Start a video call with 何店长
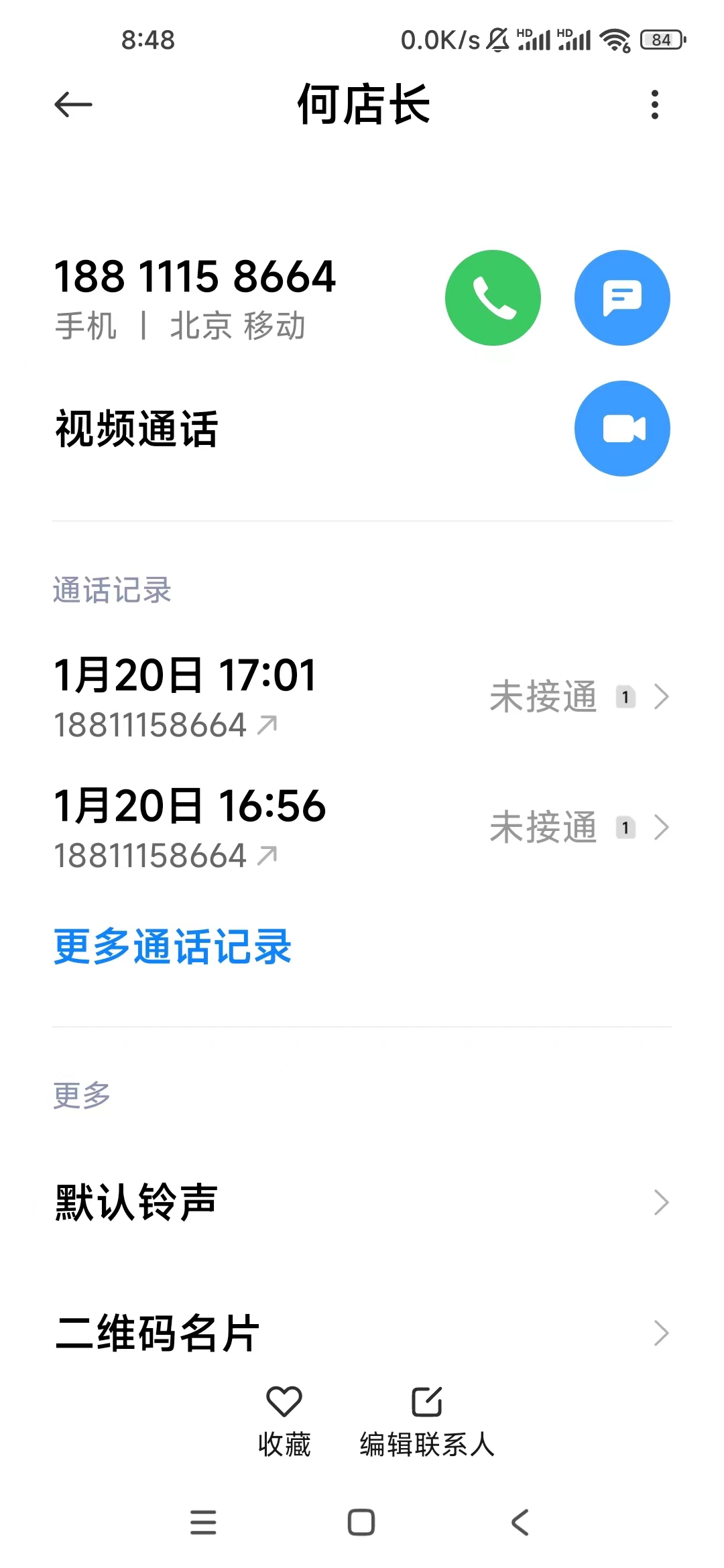 pyautogui.click(x=621, y=429)
